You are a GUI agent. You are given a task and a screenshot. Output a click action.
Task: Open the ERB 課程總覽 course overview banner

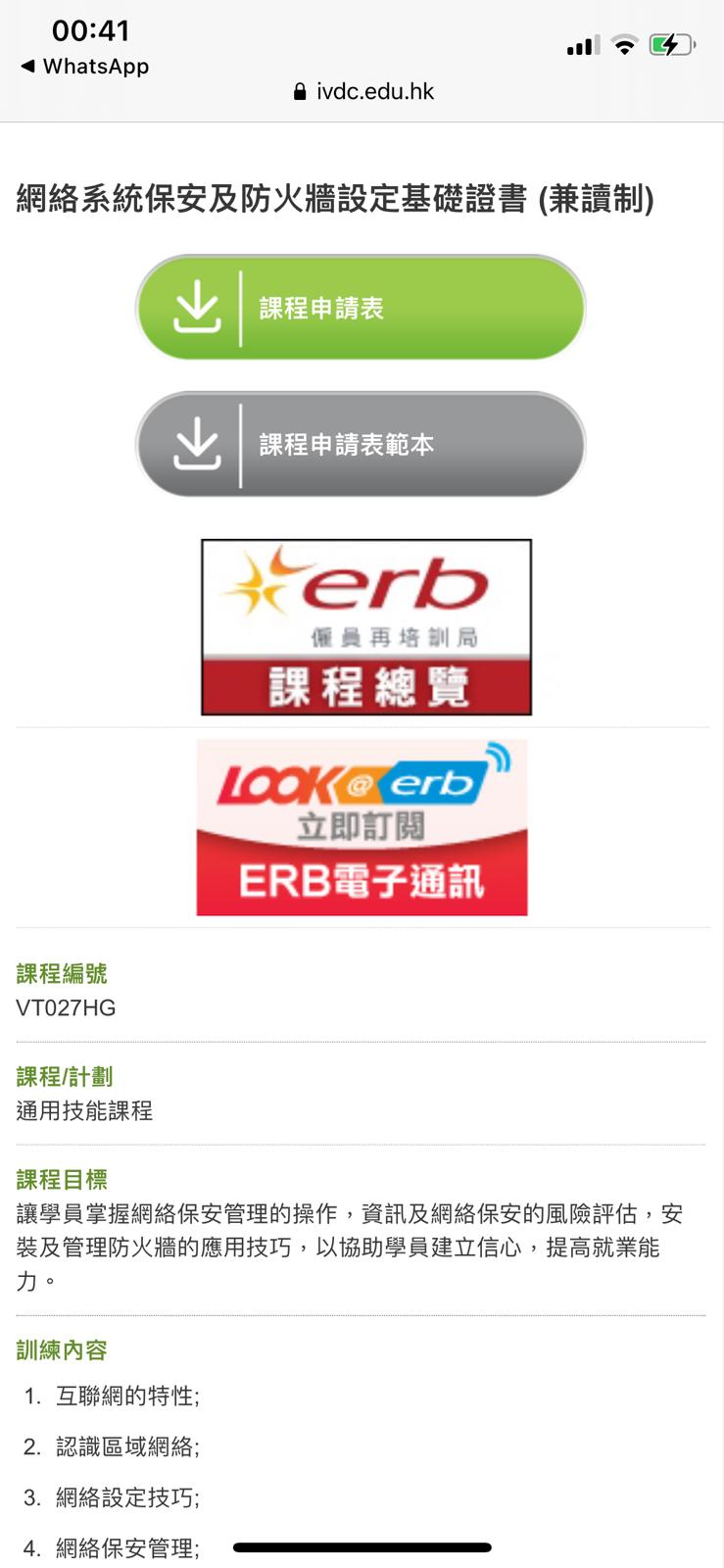tap(366, 627)
